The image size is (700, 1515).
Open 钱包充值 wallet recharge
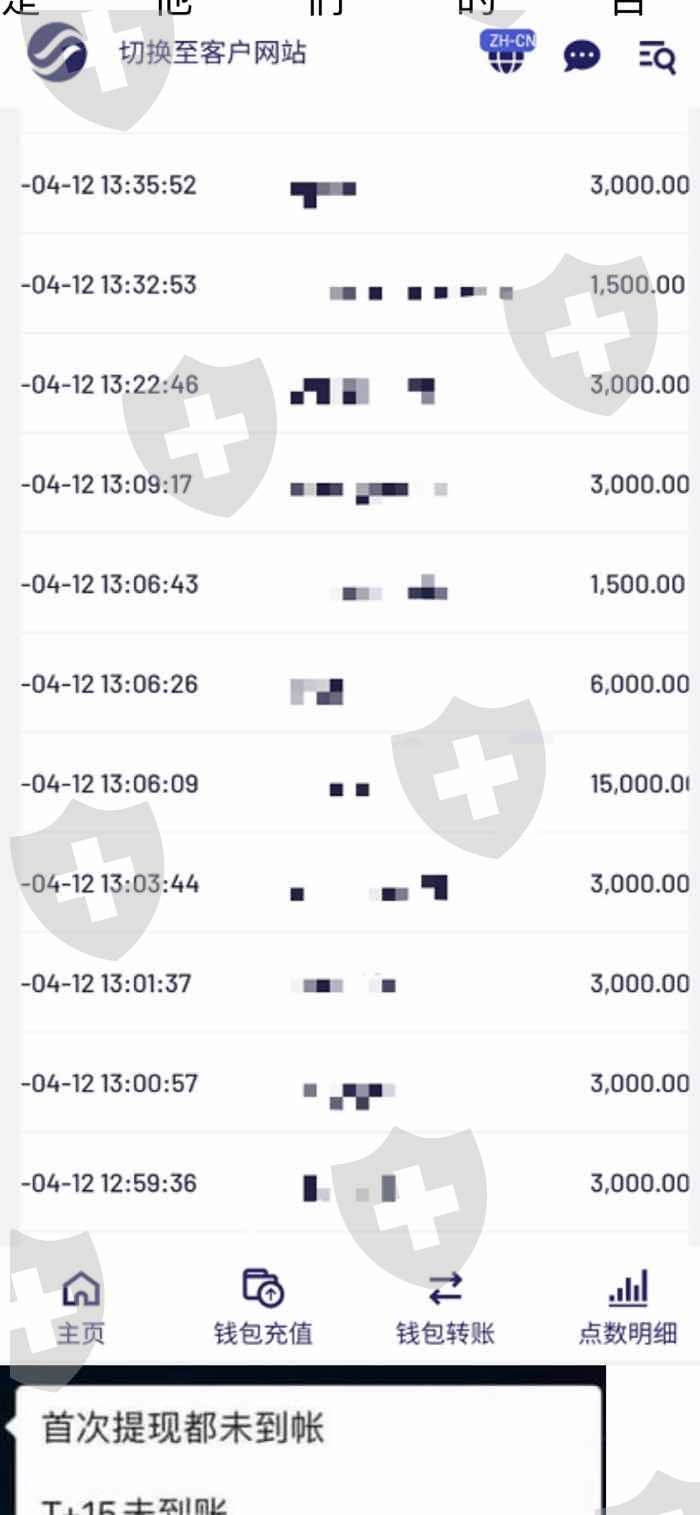(x=263, y=1308)
